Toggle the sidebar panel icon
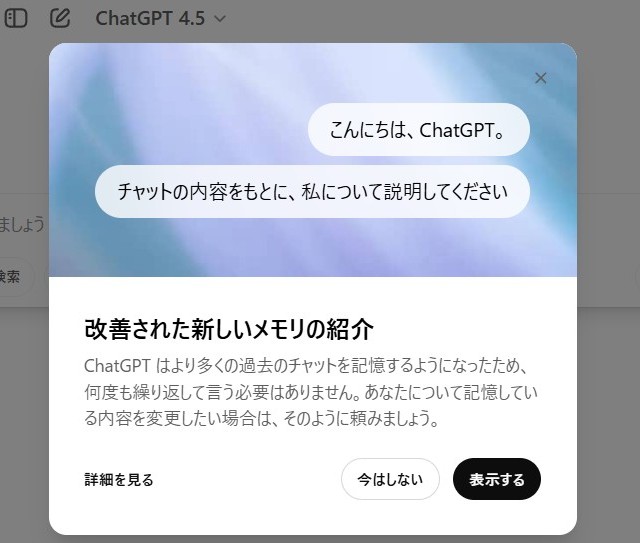This screenshot has height=543, width=640. [16, 18]
